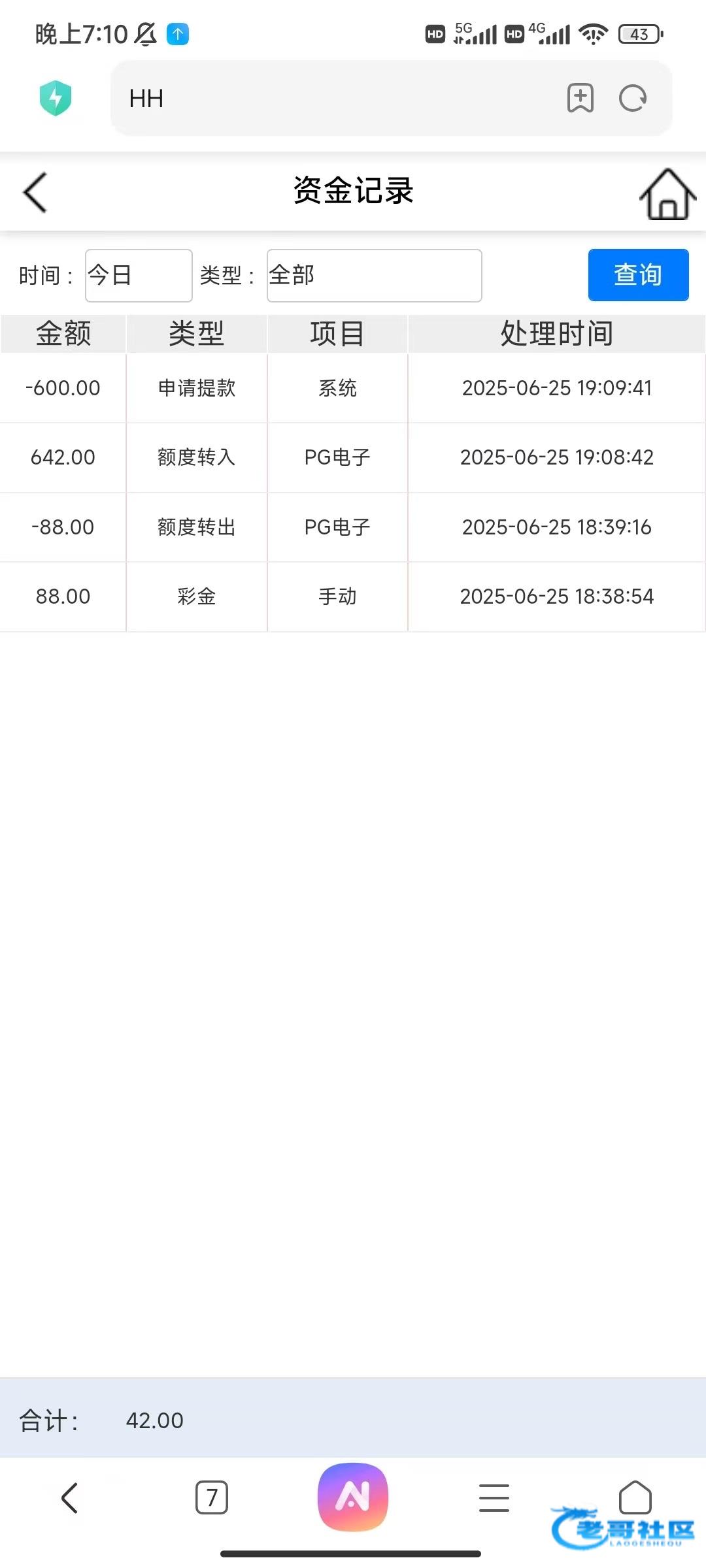Open the green shield security icon

[56, 99]
